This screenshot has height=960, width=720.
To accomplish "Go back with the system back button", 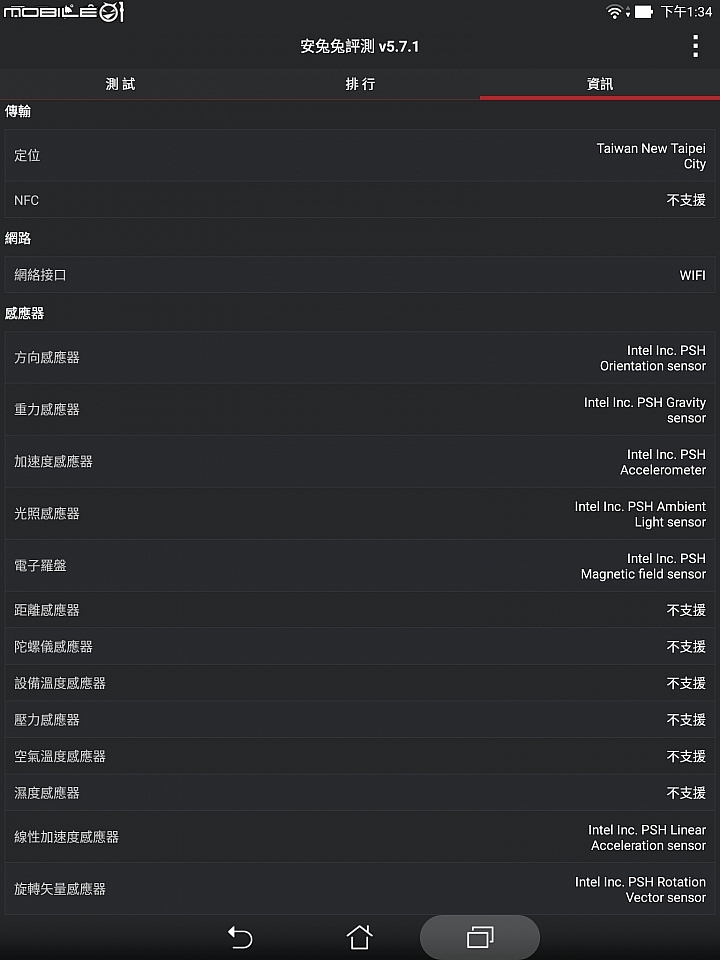I will coord(240,937).
